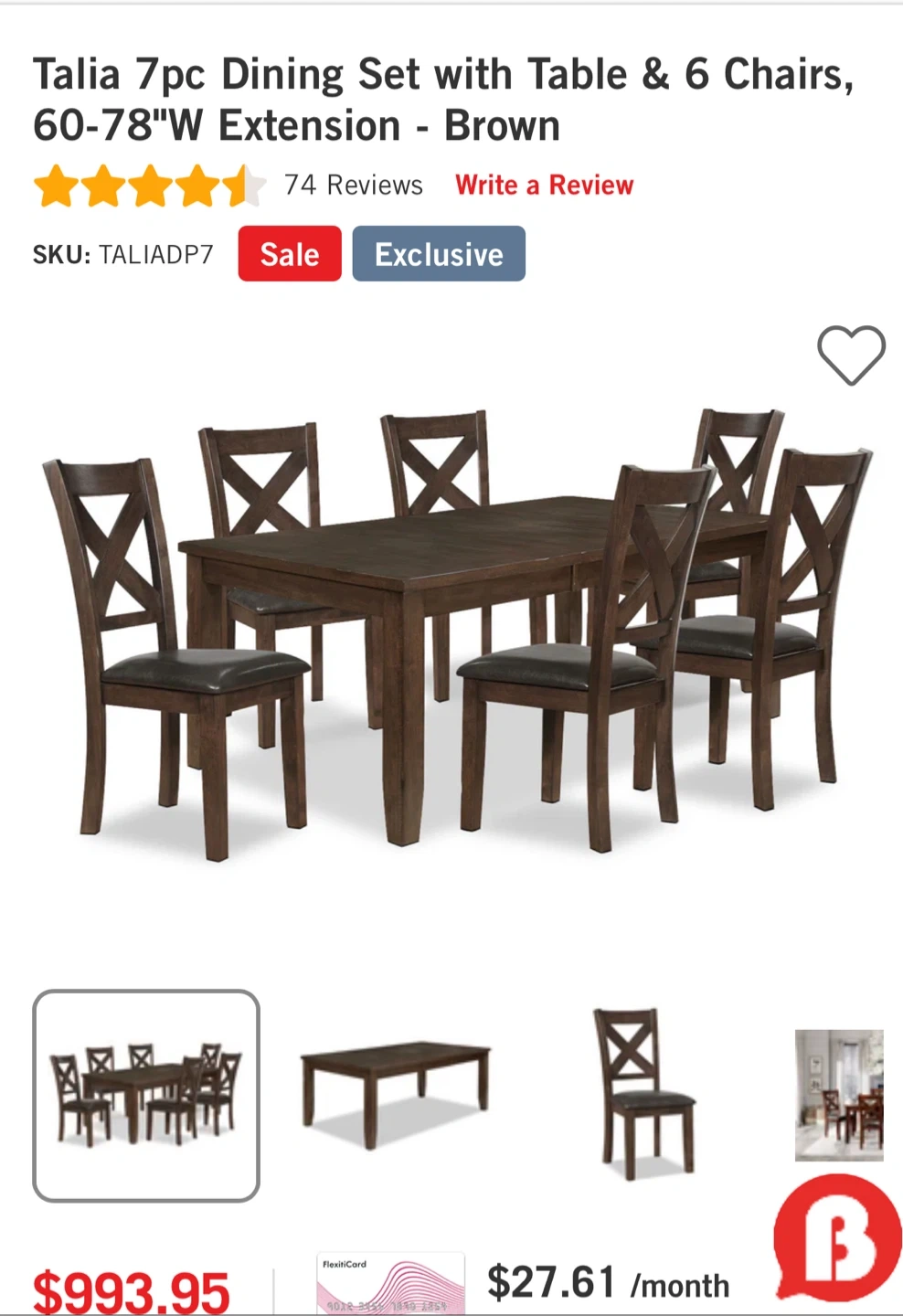Viewport: 903px width, 1316px height.
Task: Select the table-only thumbnail
Action: click(396, 1096)
